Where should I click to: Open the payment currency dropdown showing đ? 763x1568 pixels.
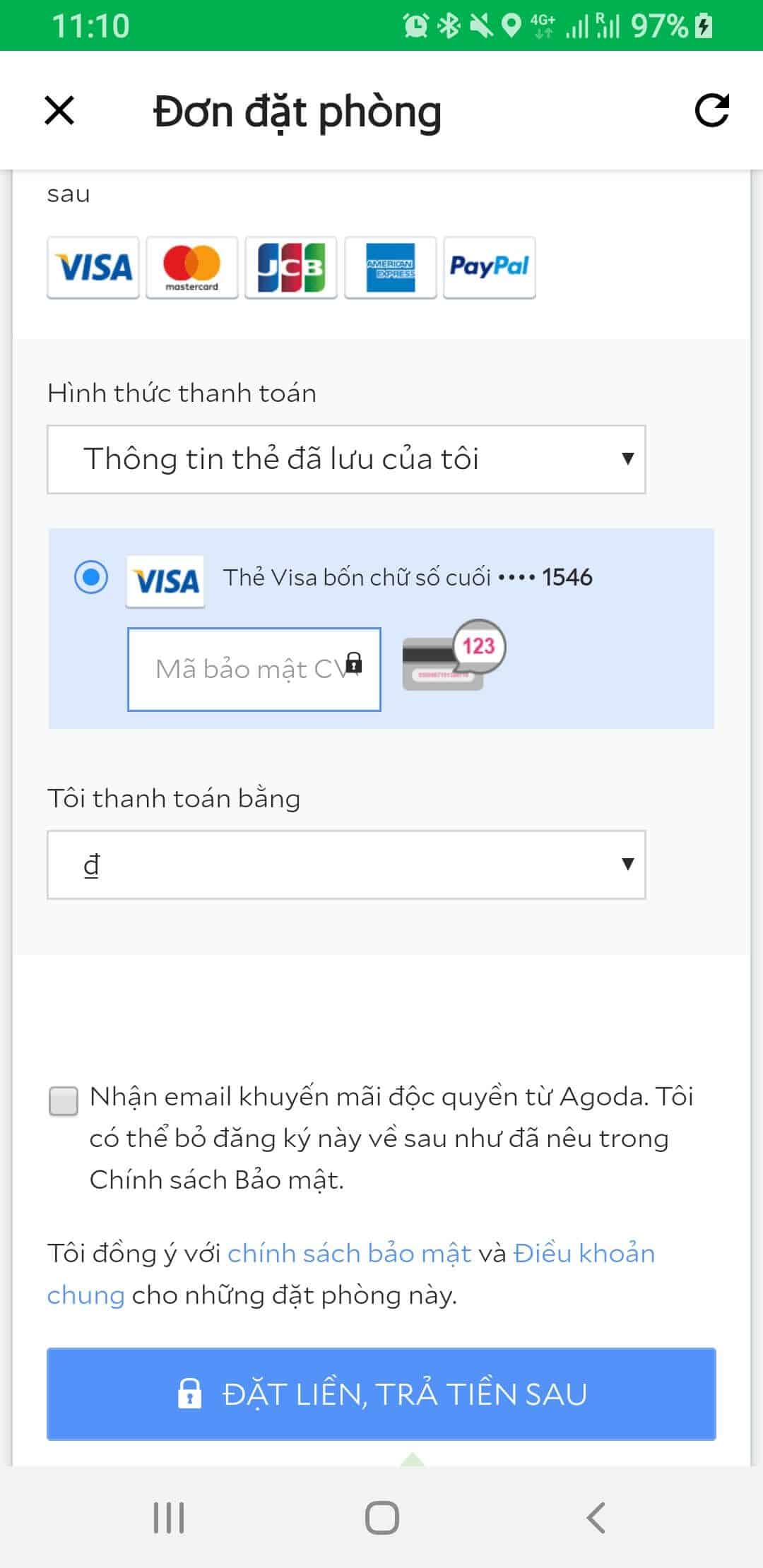point(346,865)
